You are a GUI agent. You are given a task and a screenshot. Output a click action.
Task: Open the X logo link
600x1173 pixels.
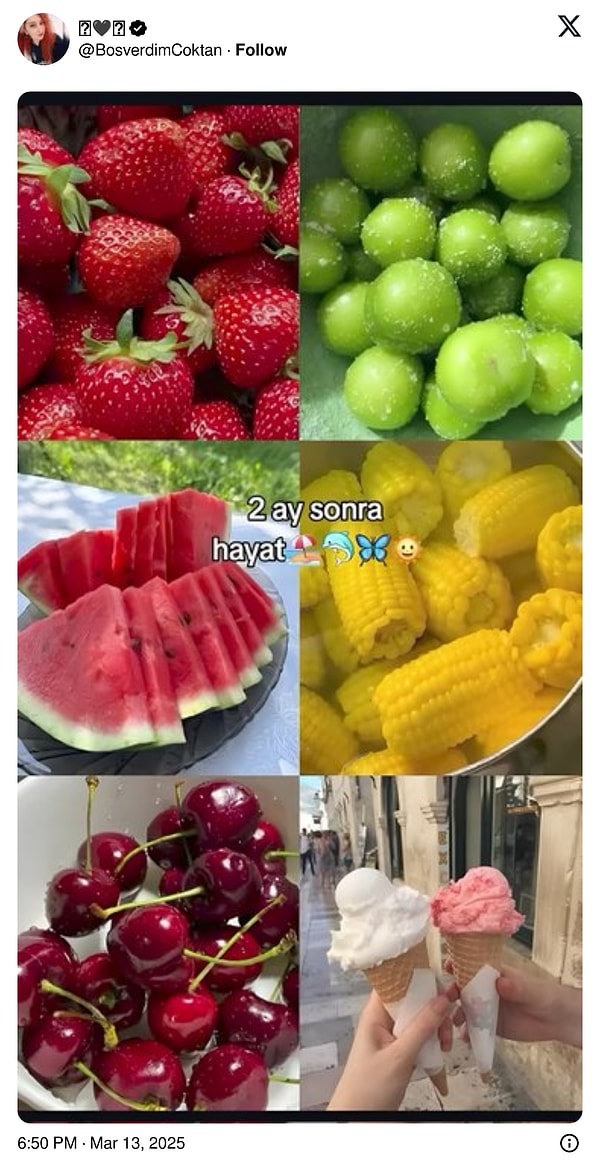point(568,27)
